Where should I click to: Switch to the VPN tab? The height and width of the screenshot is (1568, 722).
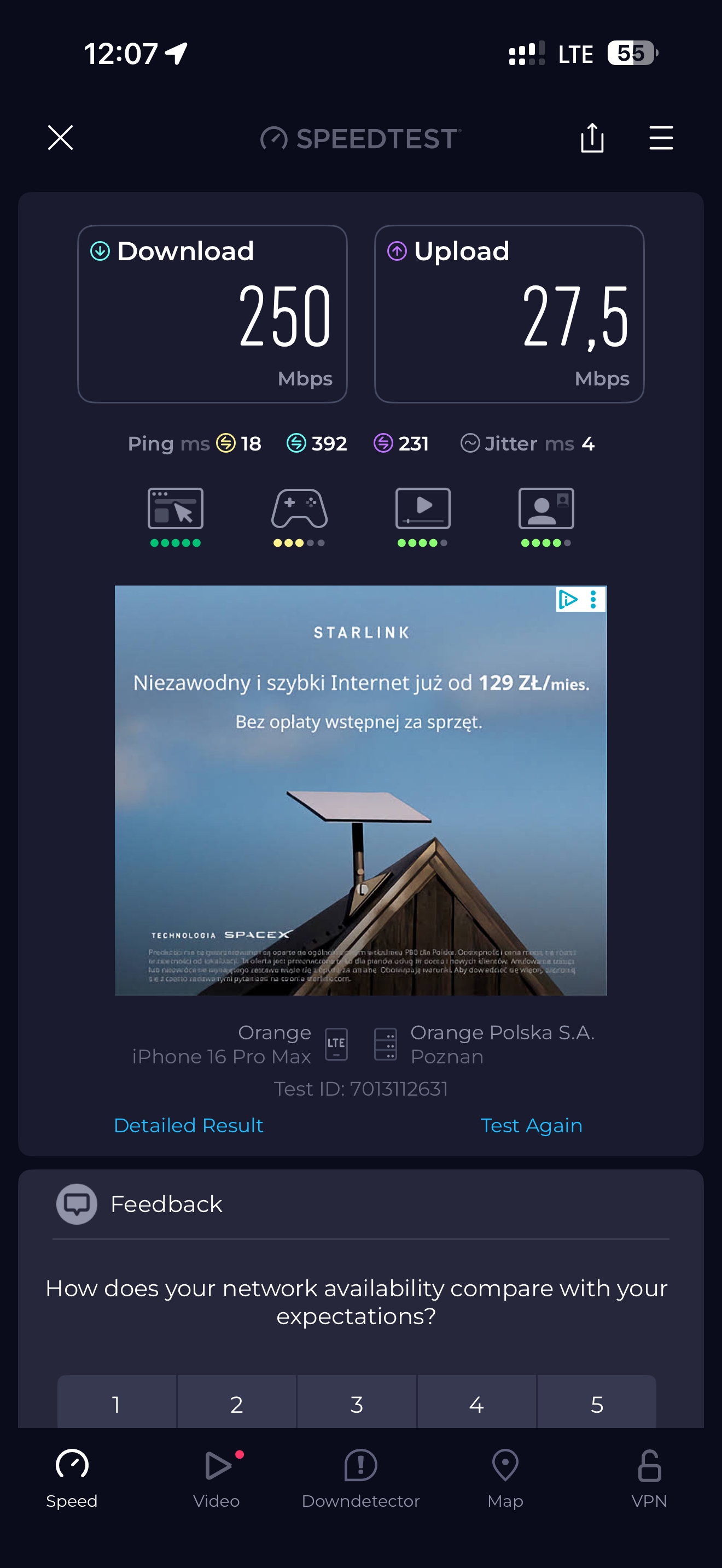pos(650,1478)
